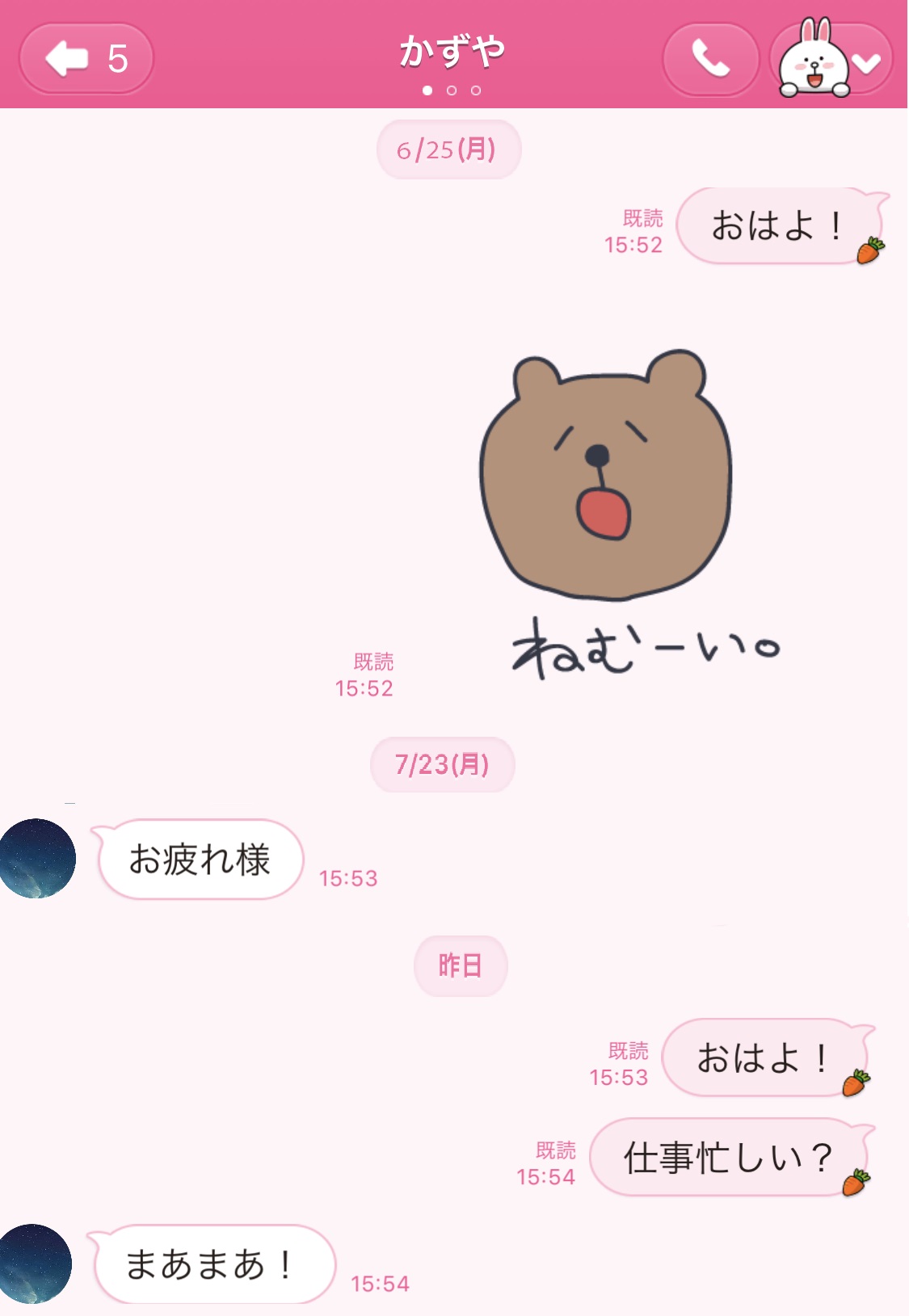Tap the avatar beside お疲れ様

click(36, 858)
